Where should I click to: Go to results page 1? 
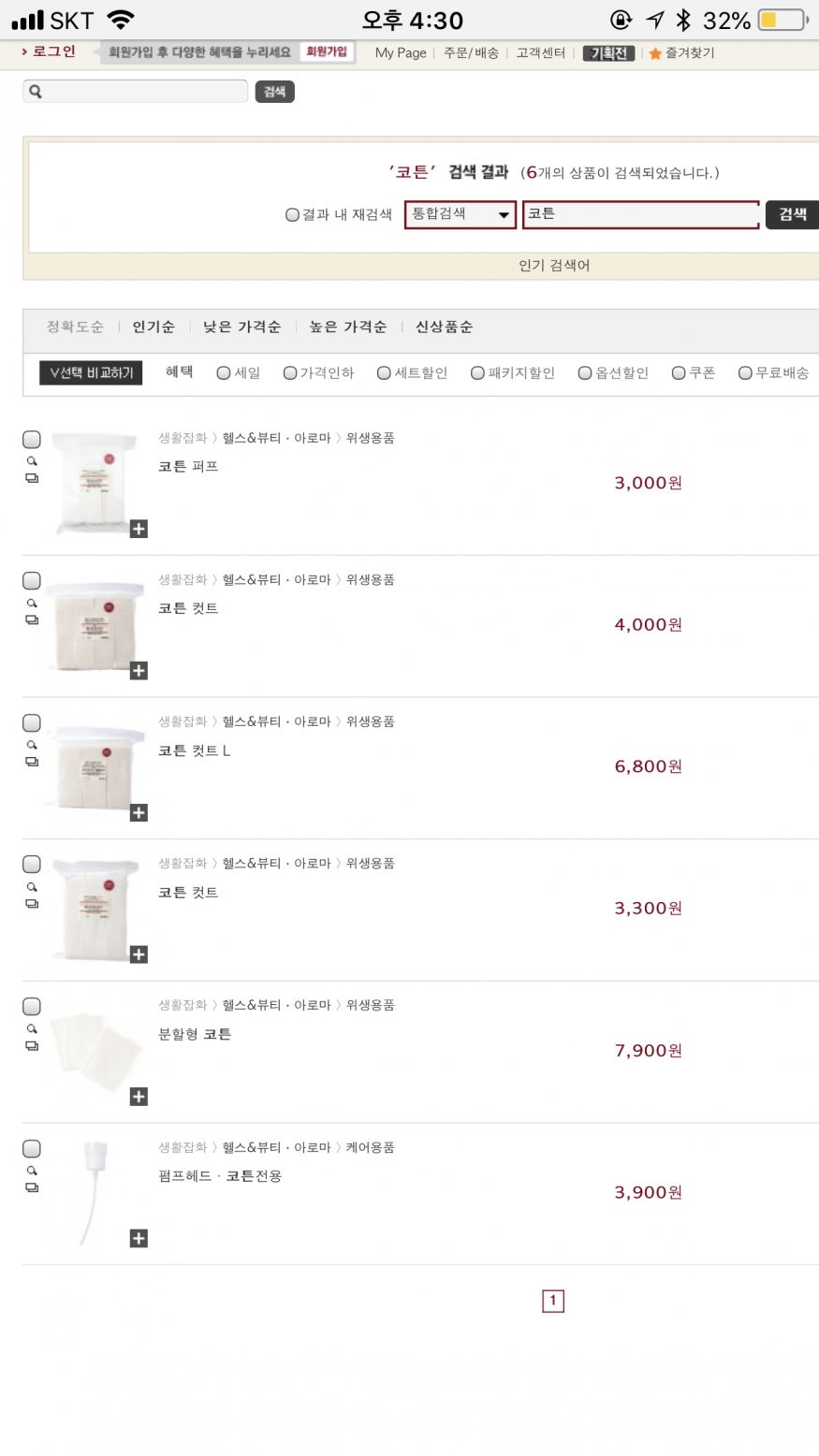(553, 1300)
